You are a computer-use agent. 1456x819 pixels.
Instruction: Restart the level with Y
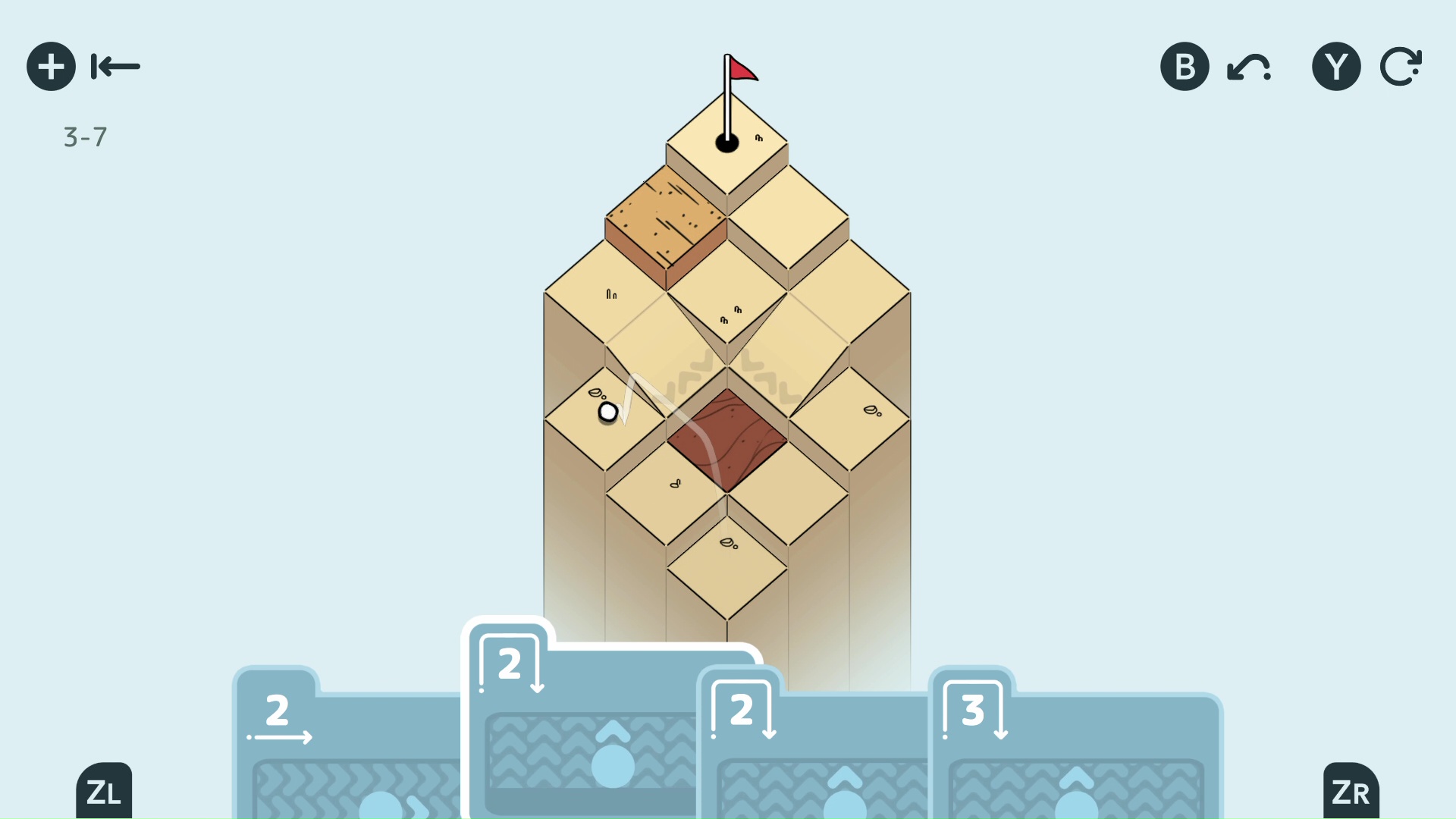pos(1336,67)
